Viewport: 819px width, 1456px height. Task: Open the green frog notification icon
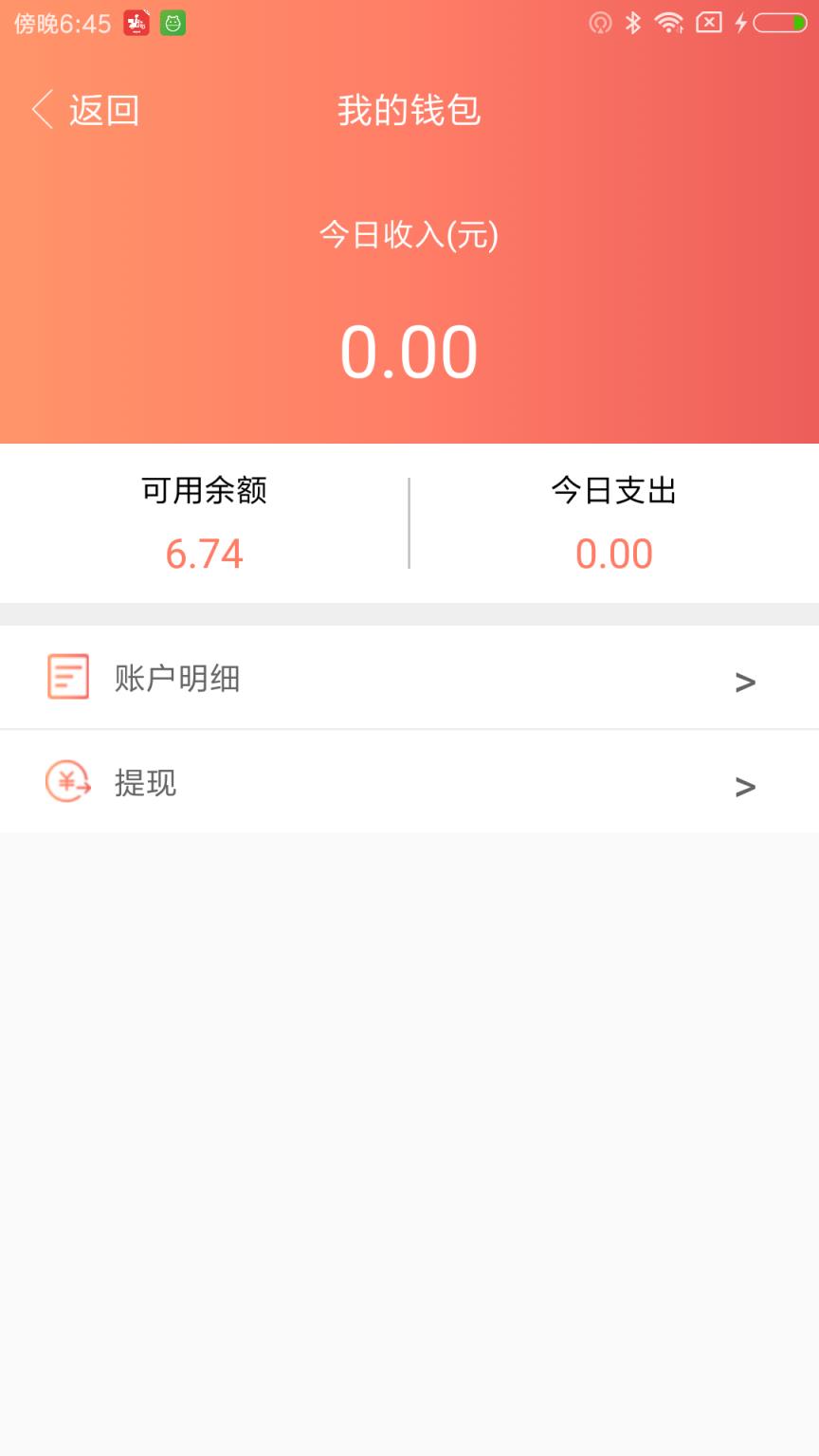(172, 24)
